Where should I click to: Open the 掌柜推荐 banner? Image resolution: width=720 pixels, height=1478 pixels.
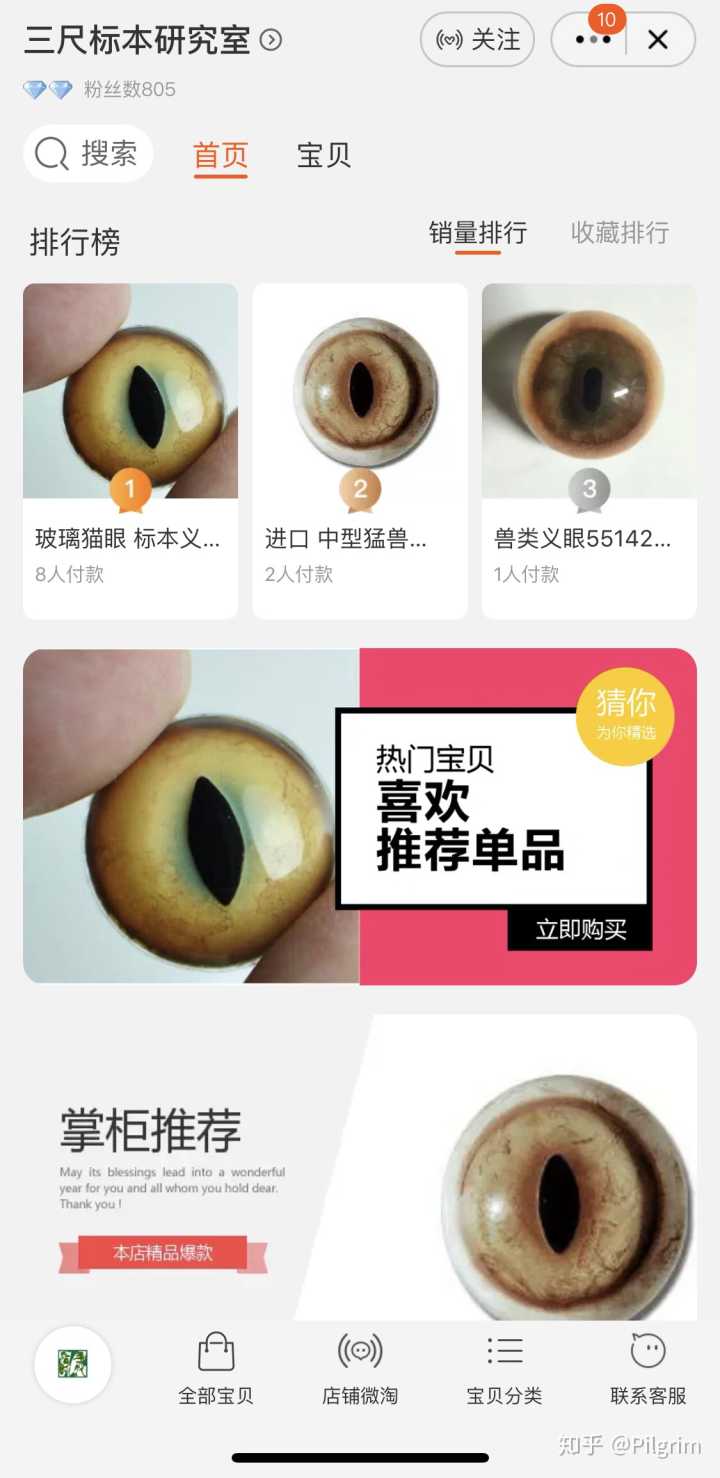pyautogui.click(x=360, y=1167)
